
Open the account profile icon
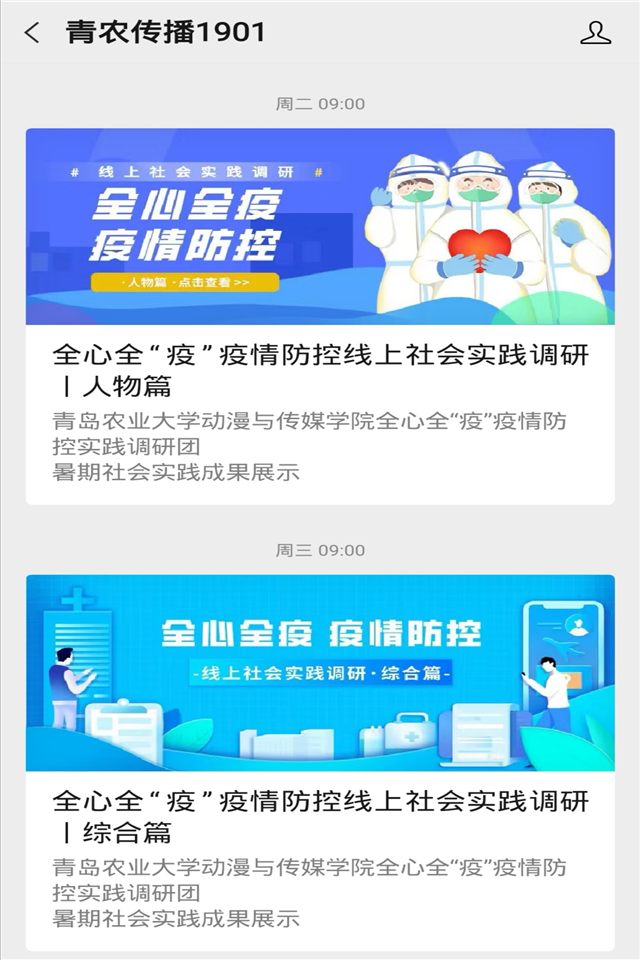tap(595, 33)
